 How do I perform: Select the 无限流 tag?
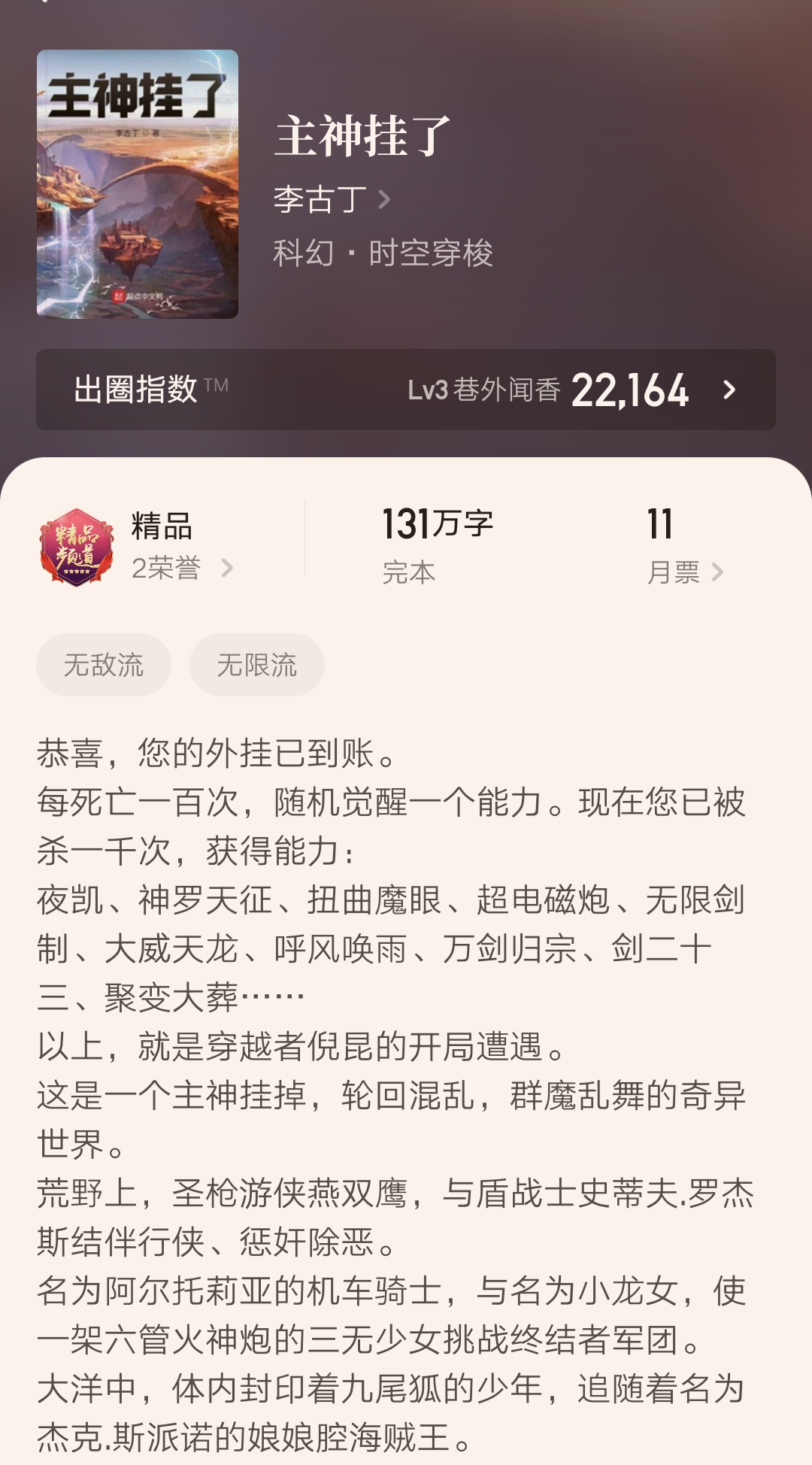(x=257, y=664)
